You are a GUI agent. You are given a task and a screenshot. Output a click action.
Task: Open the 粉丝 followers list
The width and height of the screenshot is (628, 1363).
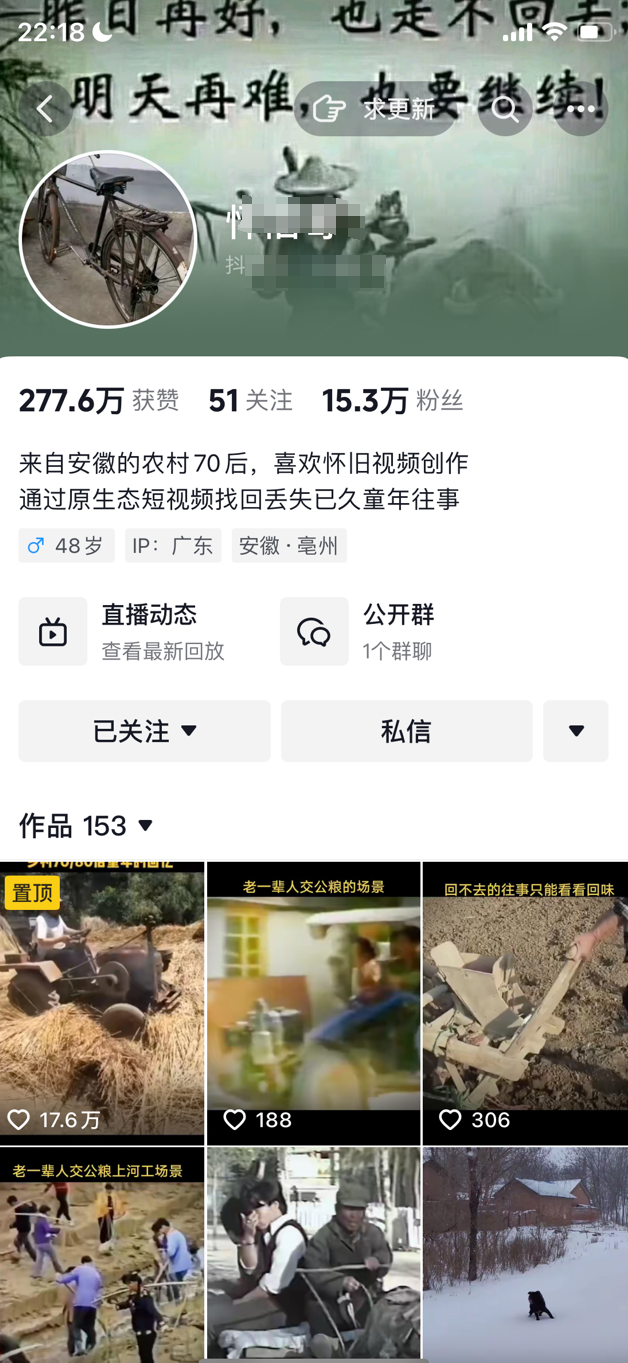(392, 401)
